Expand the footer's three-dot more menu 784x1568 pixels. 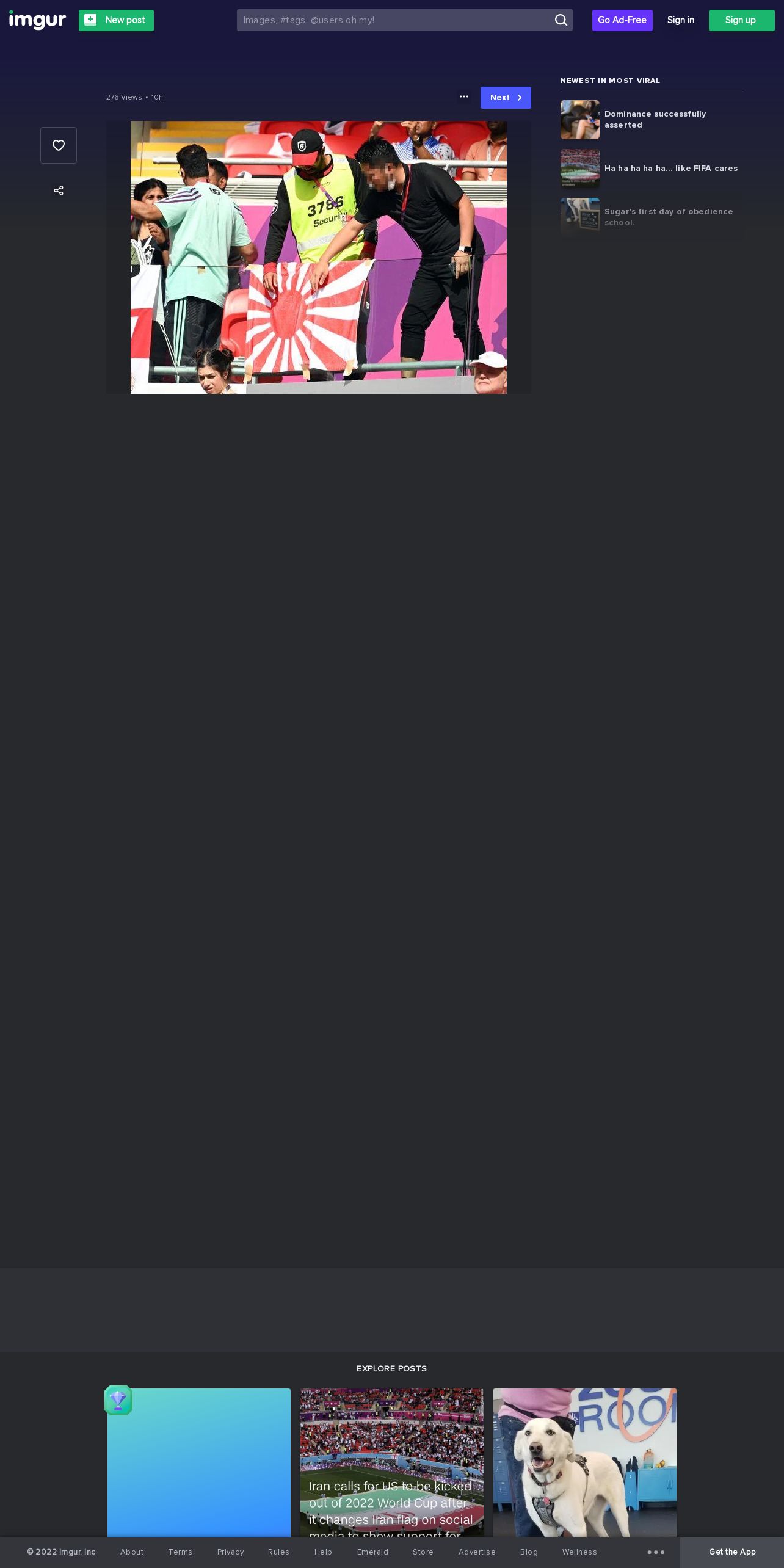pyautogui.click(x=656, y=1552)
